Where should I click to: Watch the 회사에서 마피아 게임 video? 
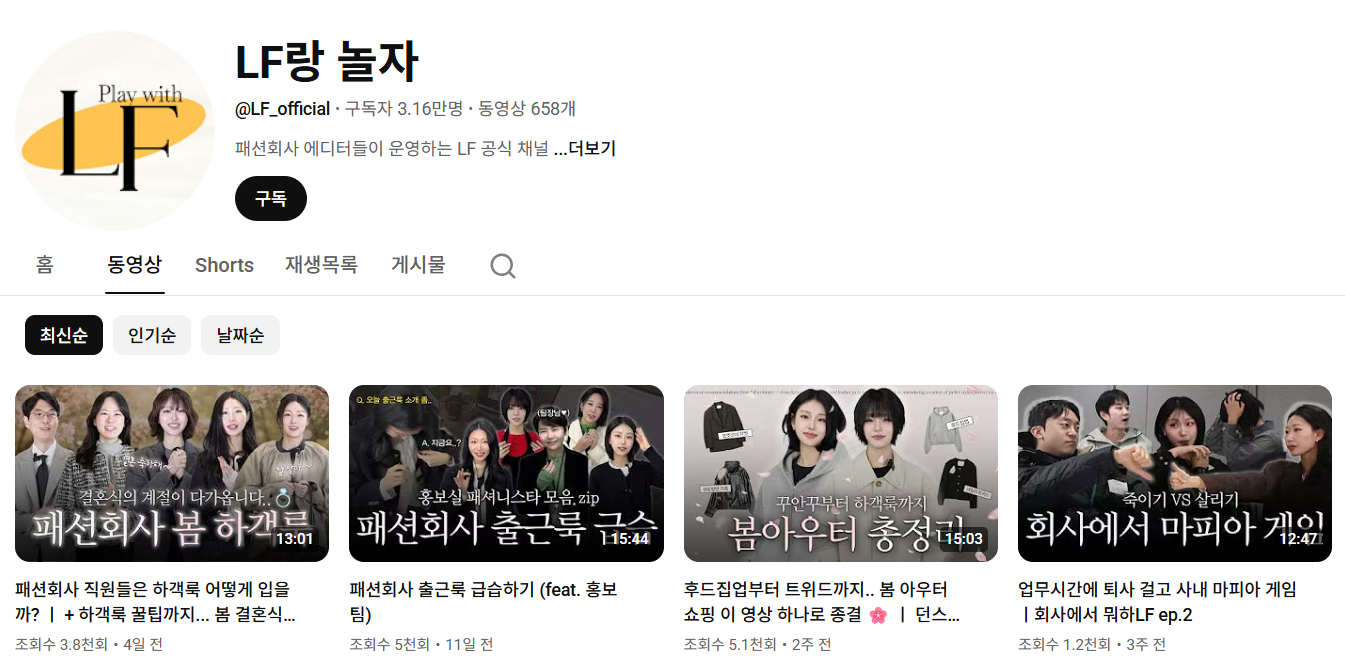point(1174,473)
